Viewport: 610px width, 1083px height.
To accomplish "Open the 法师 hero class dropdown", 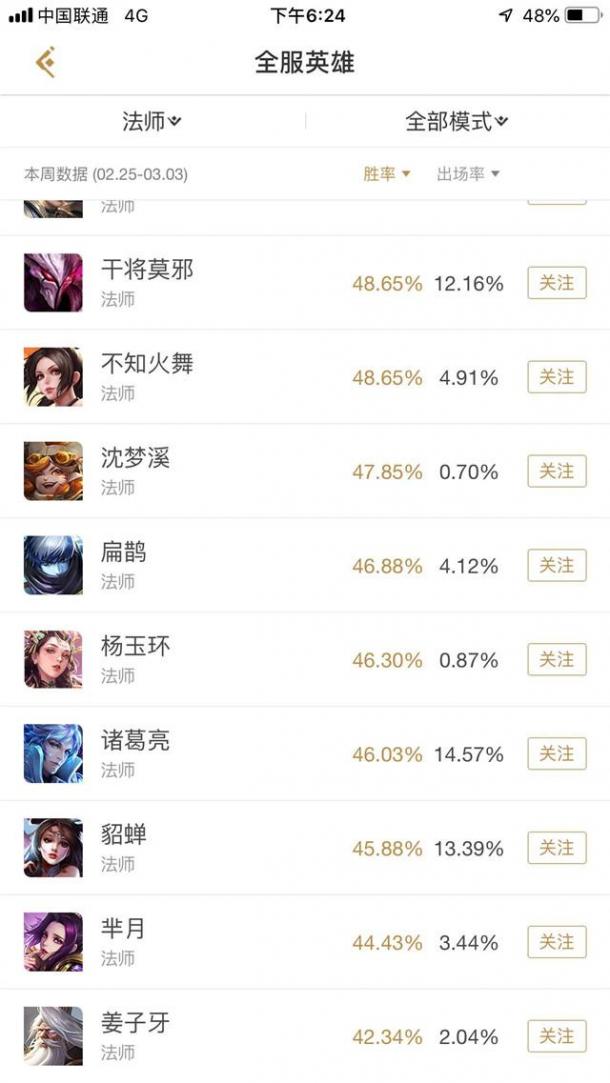I will 151,122.
